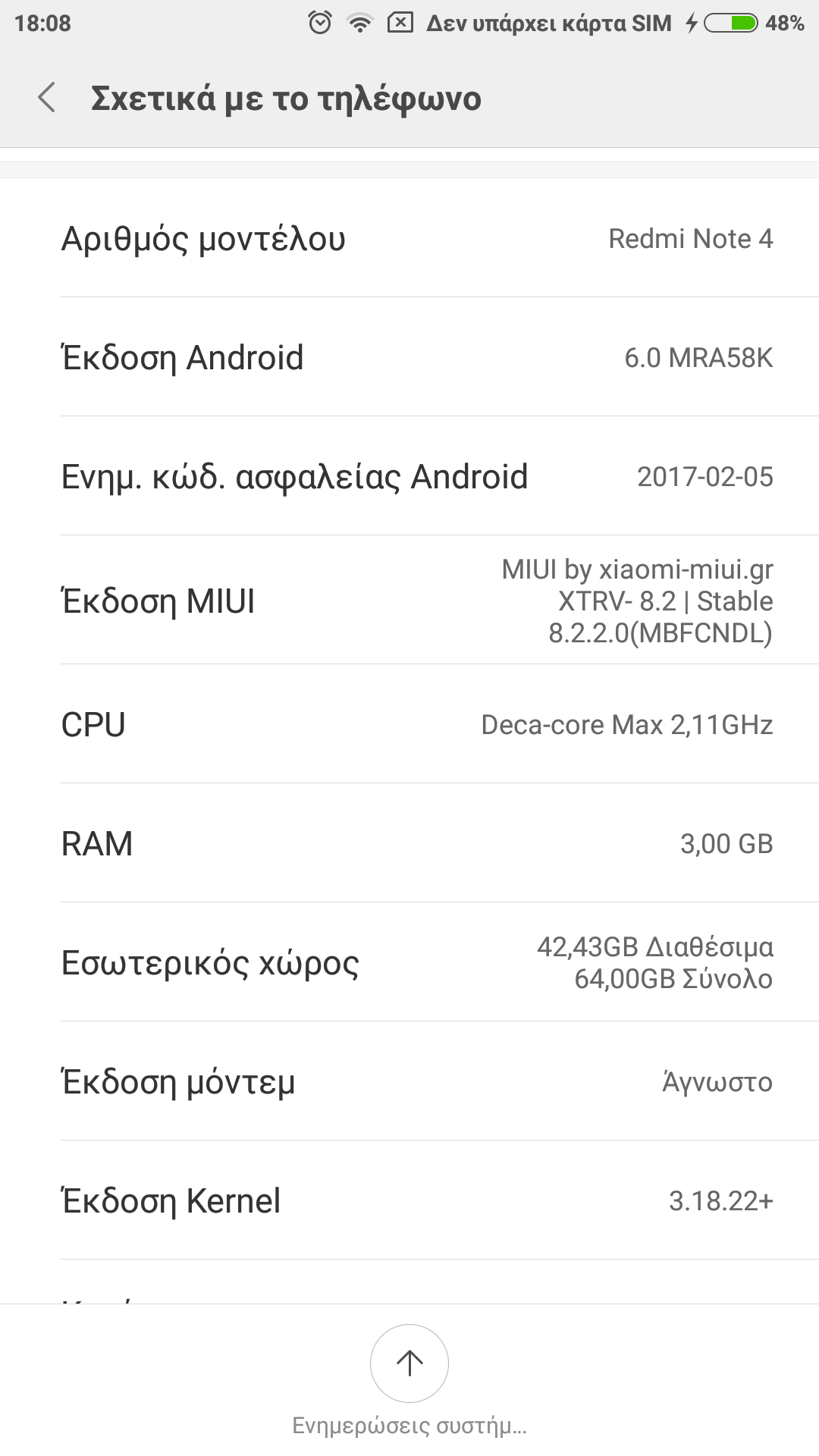Tap the Έκδοση MIUI row
The height and width of the screenshot is (1456, 819).
coord(409,601)
